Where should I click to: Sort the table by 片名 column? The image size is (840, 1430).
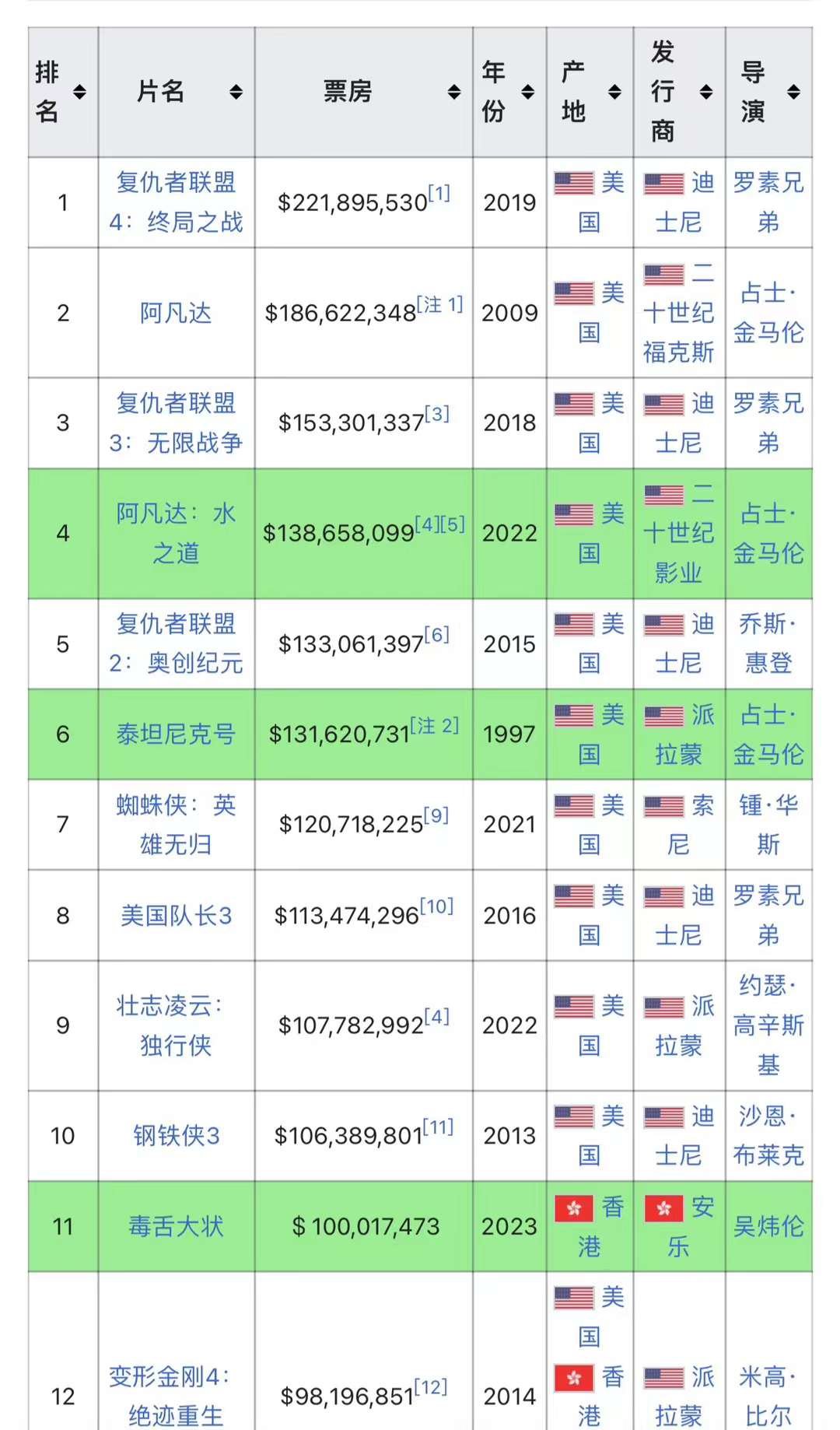236,93
